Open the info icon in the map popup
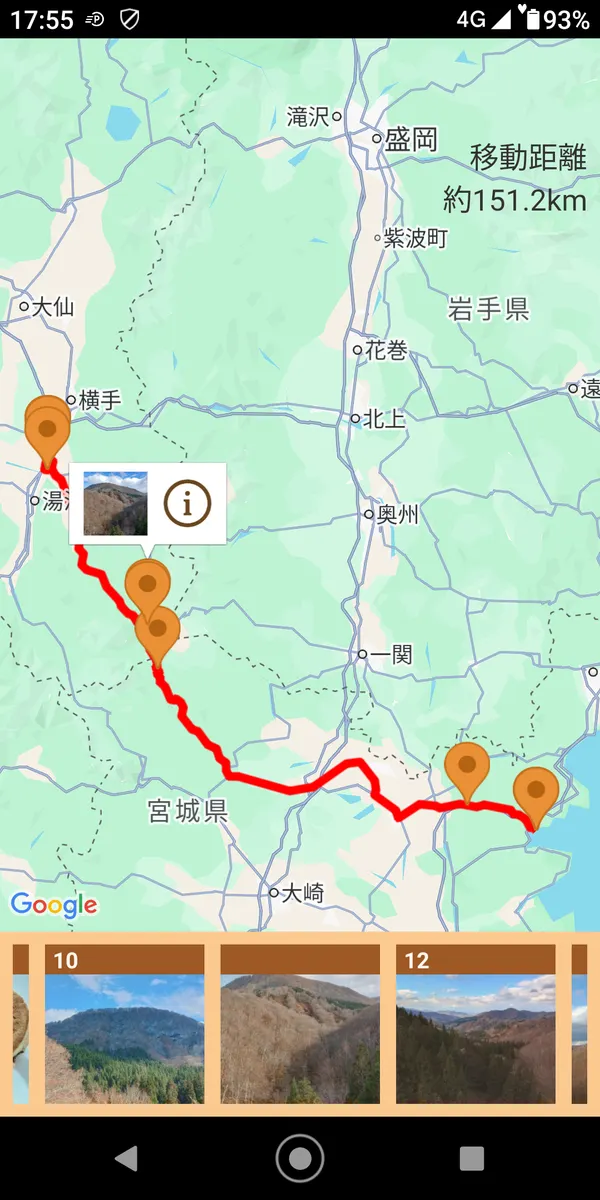600x1200 pixels. tap(187, 504)
